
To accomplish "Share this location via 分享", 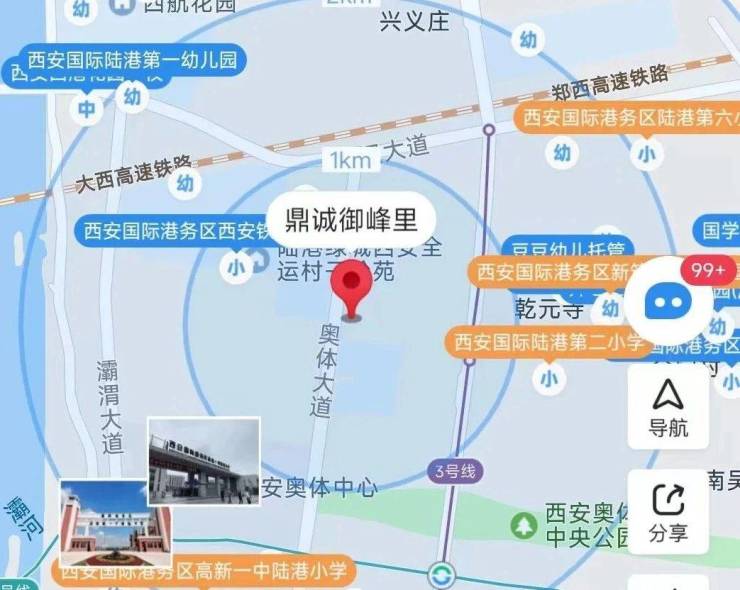I will (x=668, y=512).
